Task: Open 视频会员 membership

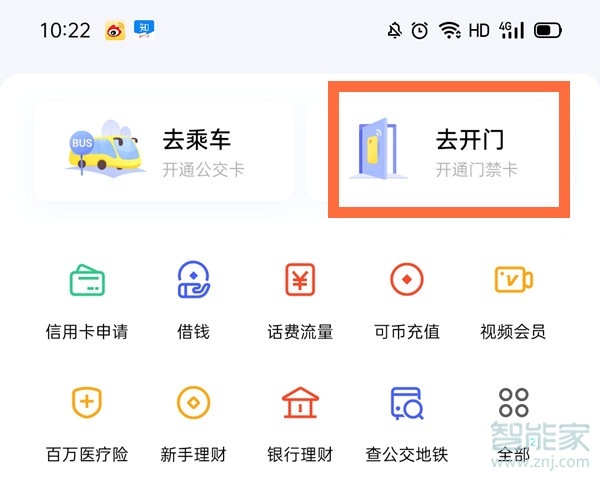Action: (513, 298)
